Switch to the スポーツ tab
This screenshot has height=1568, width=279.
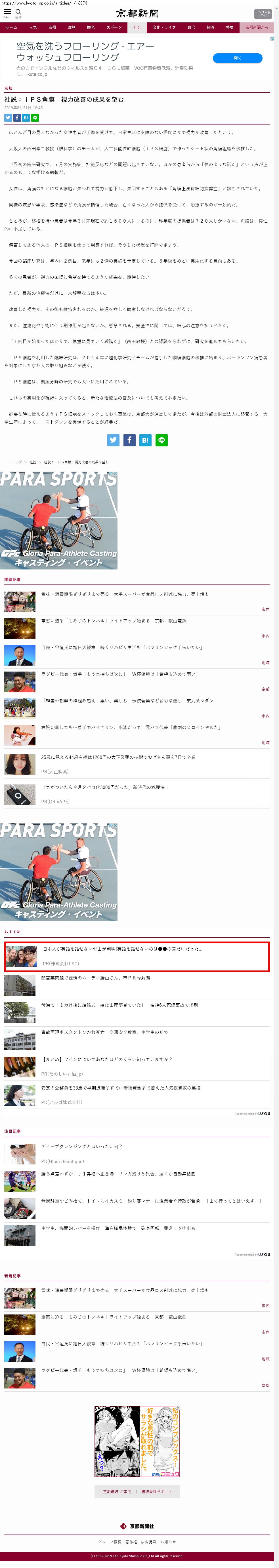click(114, 28)
